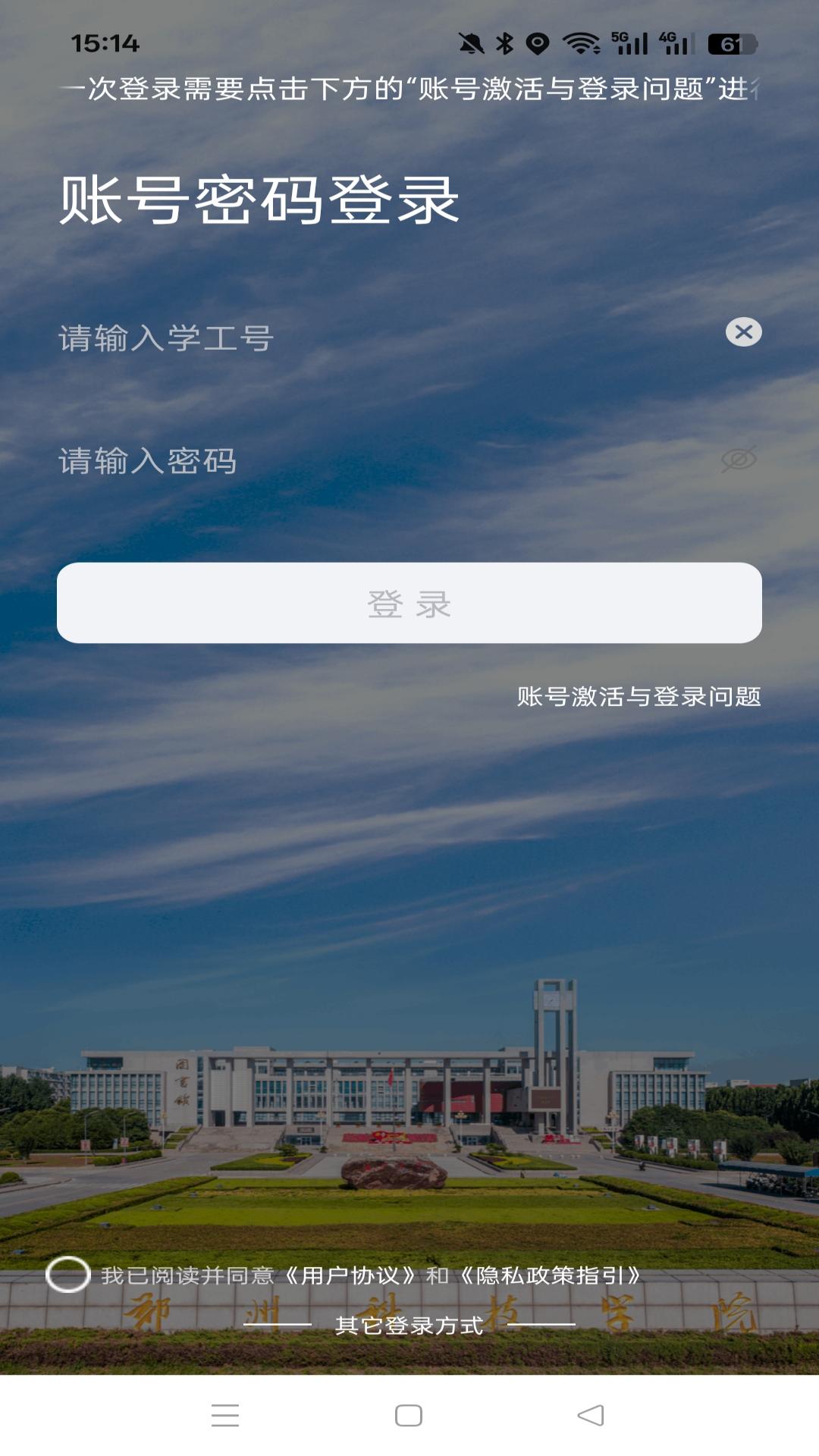Go back using system navigation bar

591,1415
